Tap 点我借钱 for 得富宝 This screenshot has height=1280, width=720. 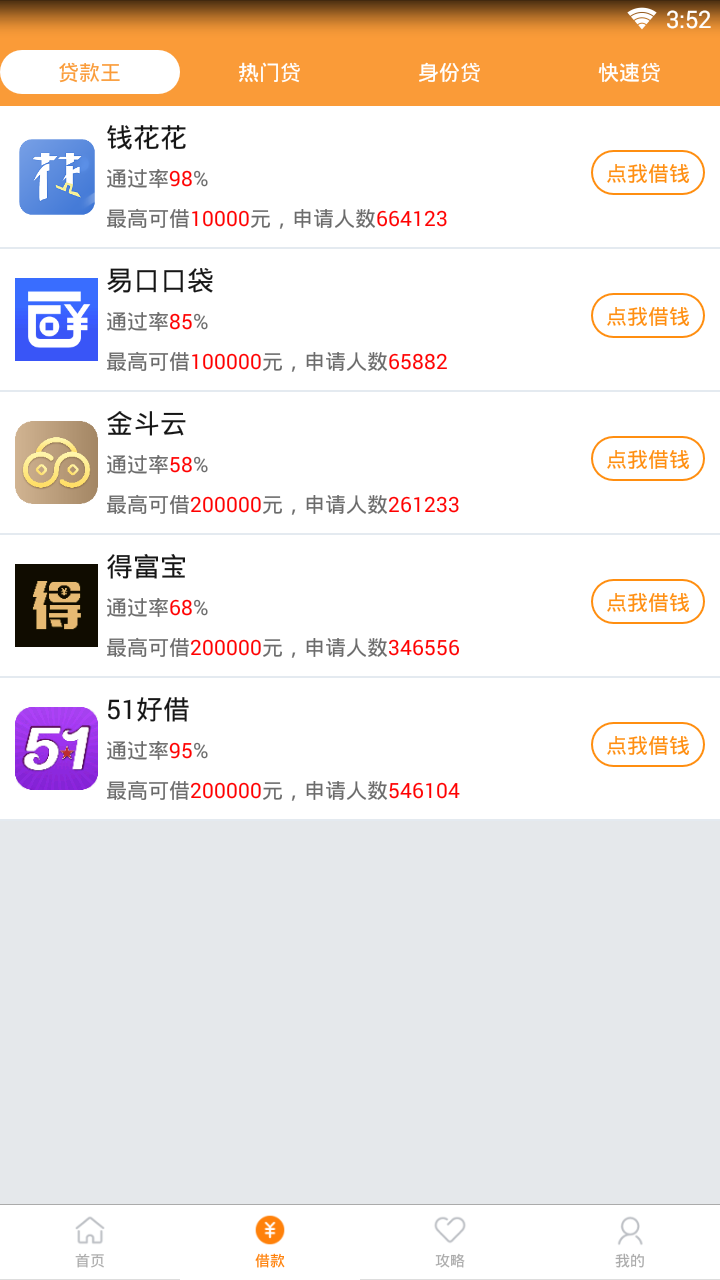click(648, 602)
